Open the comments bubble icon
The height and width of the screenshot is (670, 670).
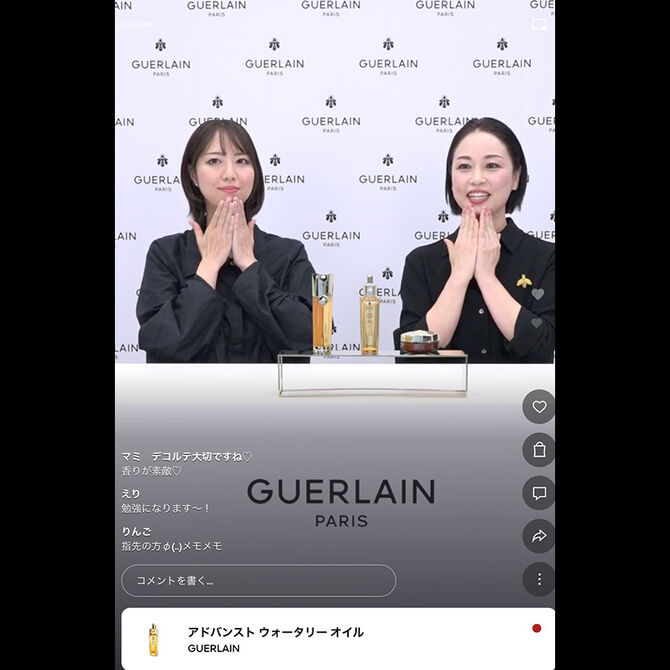tap(539, 493)
